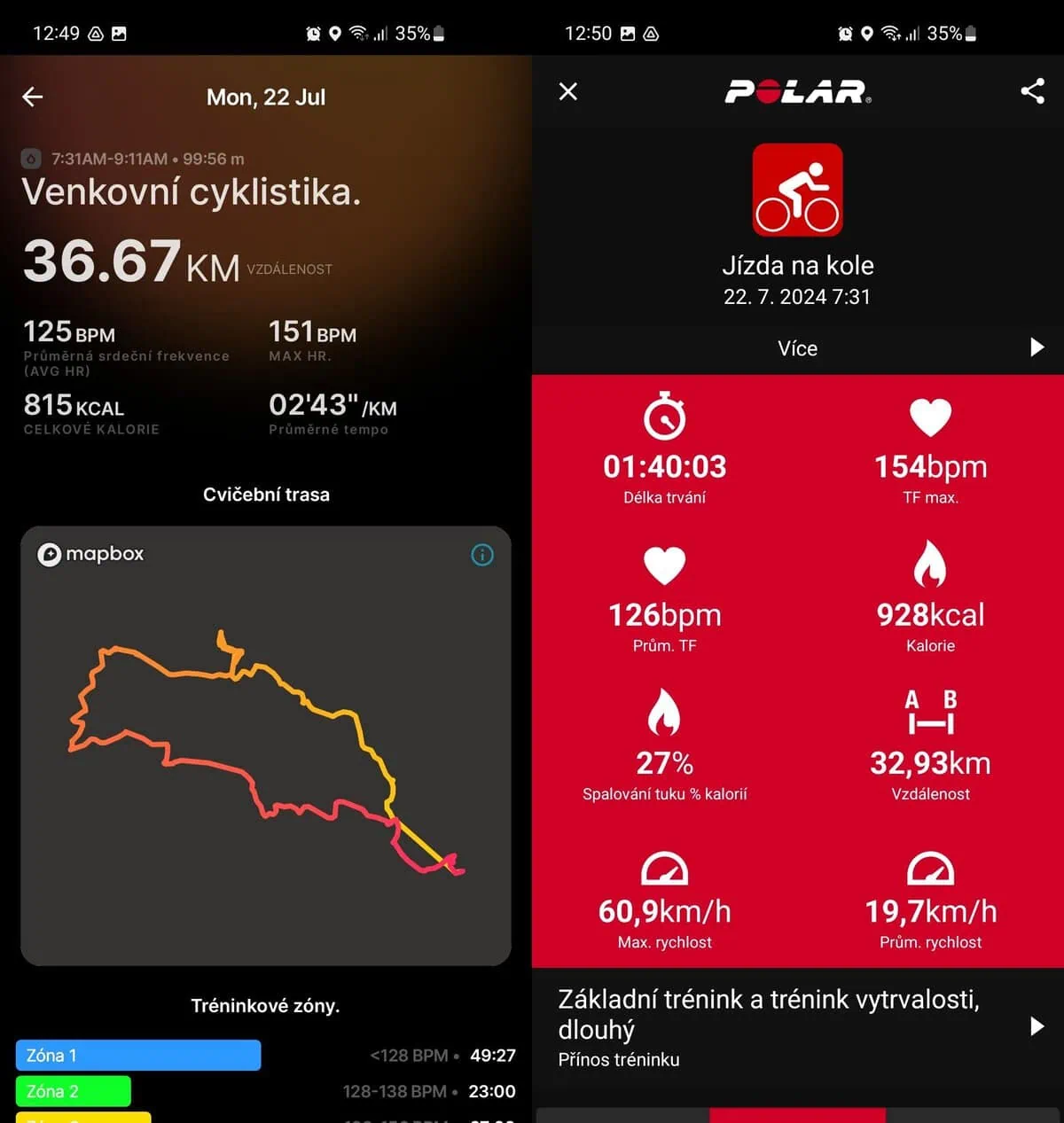1064x1123 pixels.
Task: Go back from the Mon, 22 Jul workout
Action: click(x=33, y=97)
